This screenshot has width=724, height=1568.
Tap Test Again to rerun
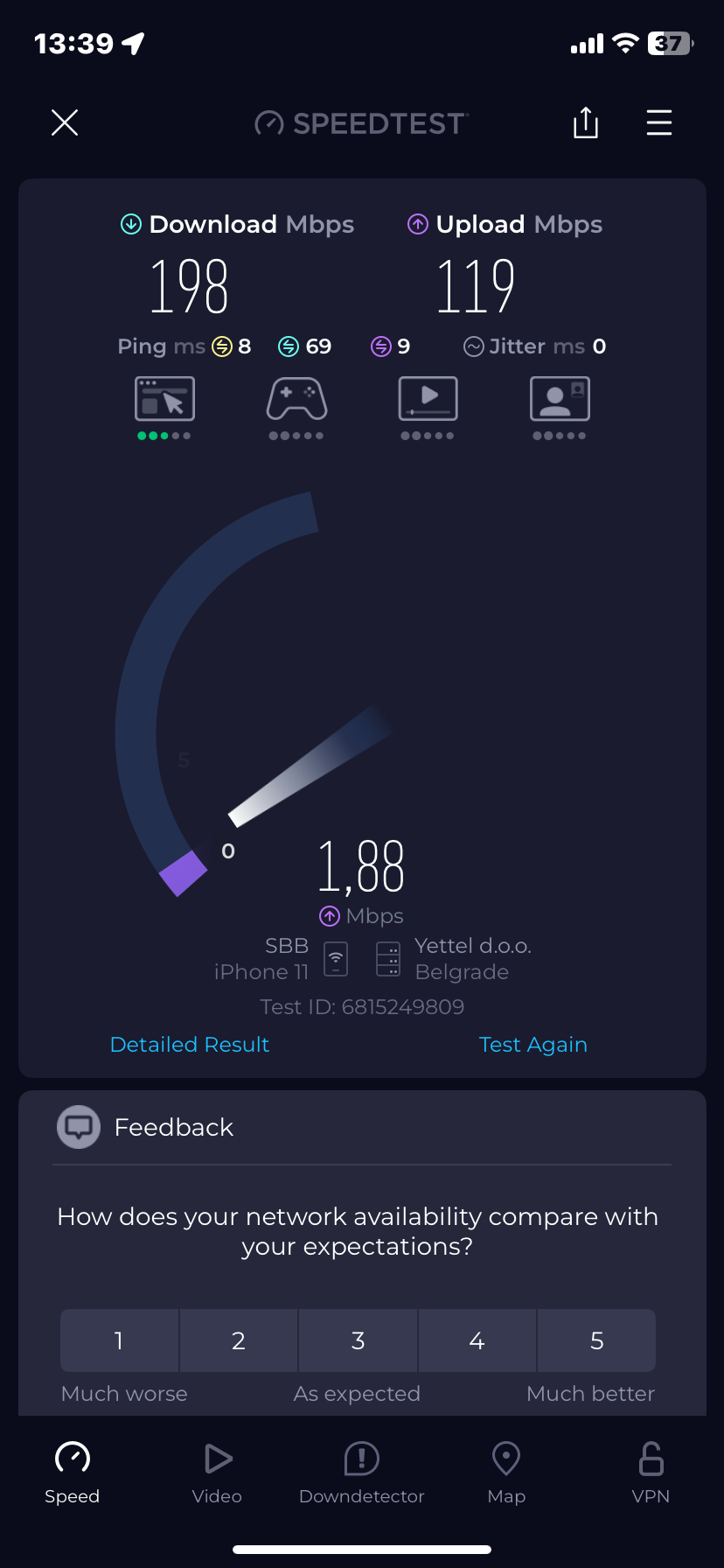(x=533, y=1044)
